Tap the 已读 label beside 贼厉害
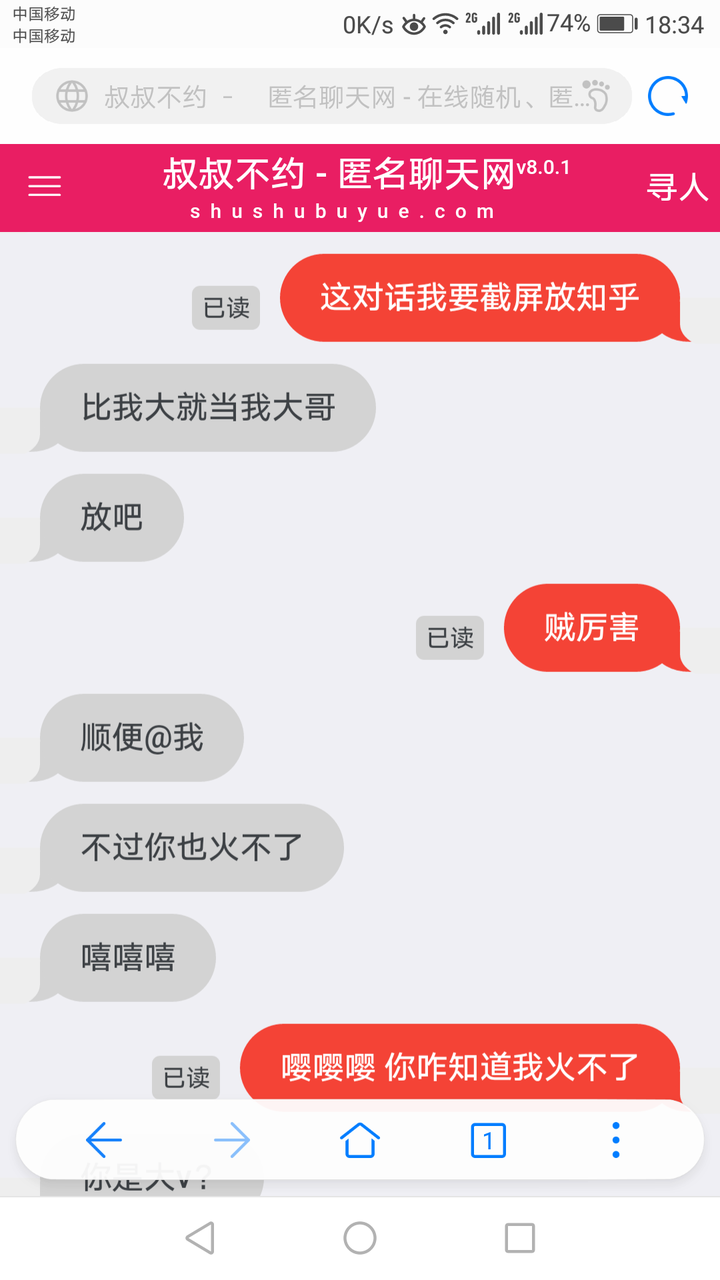 coord(449,638)
